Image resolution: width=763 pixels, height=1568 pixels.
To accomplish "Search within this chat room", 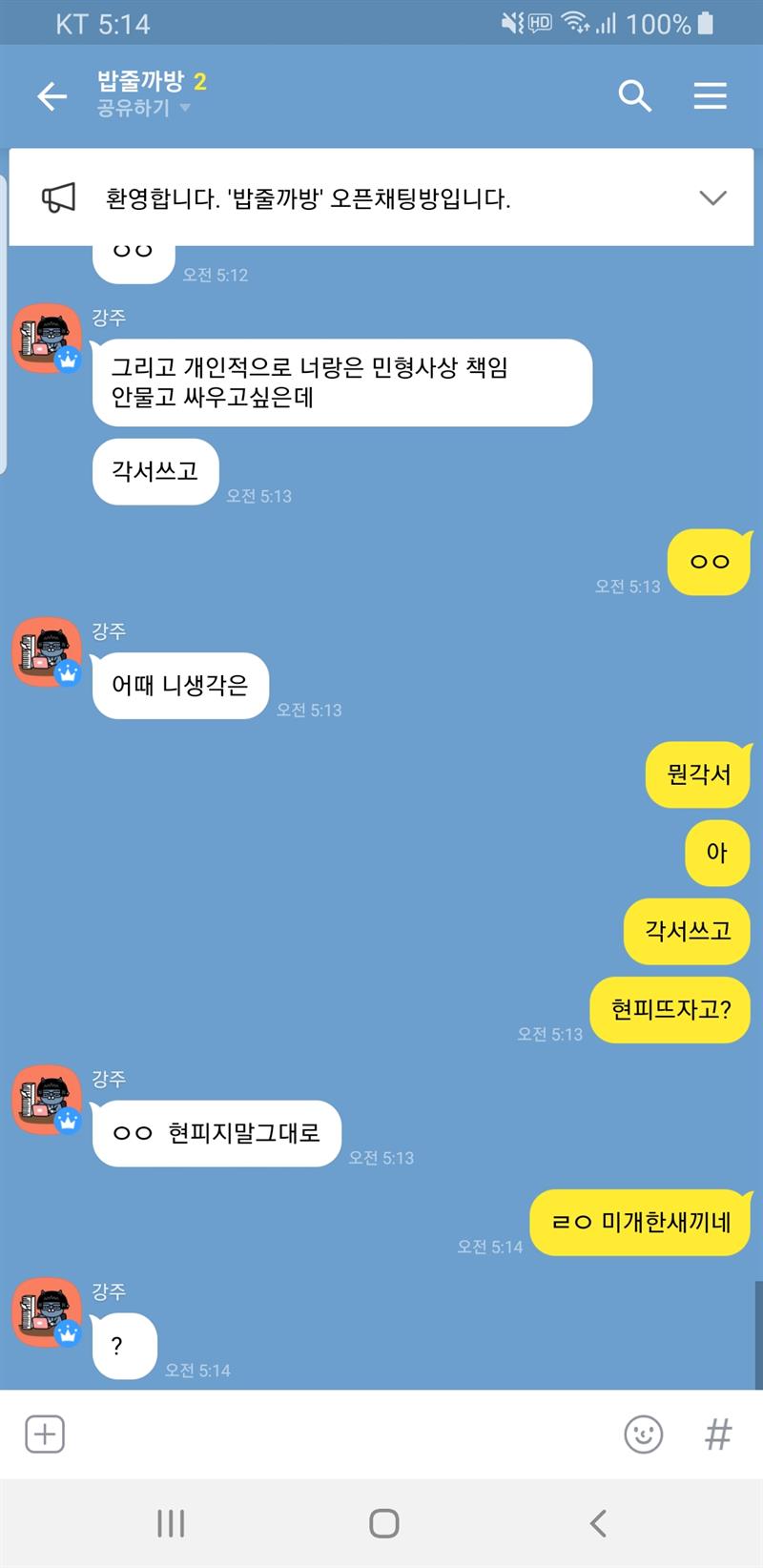I will (x=634, y=96).
